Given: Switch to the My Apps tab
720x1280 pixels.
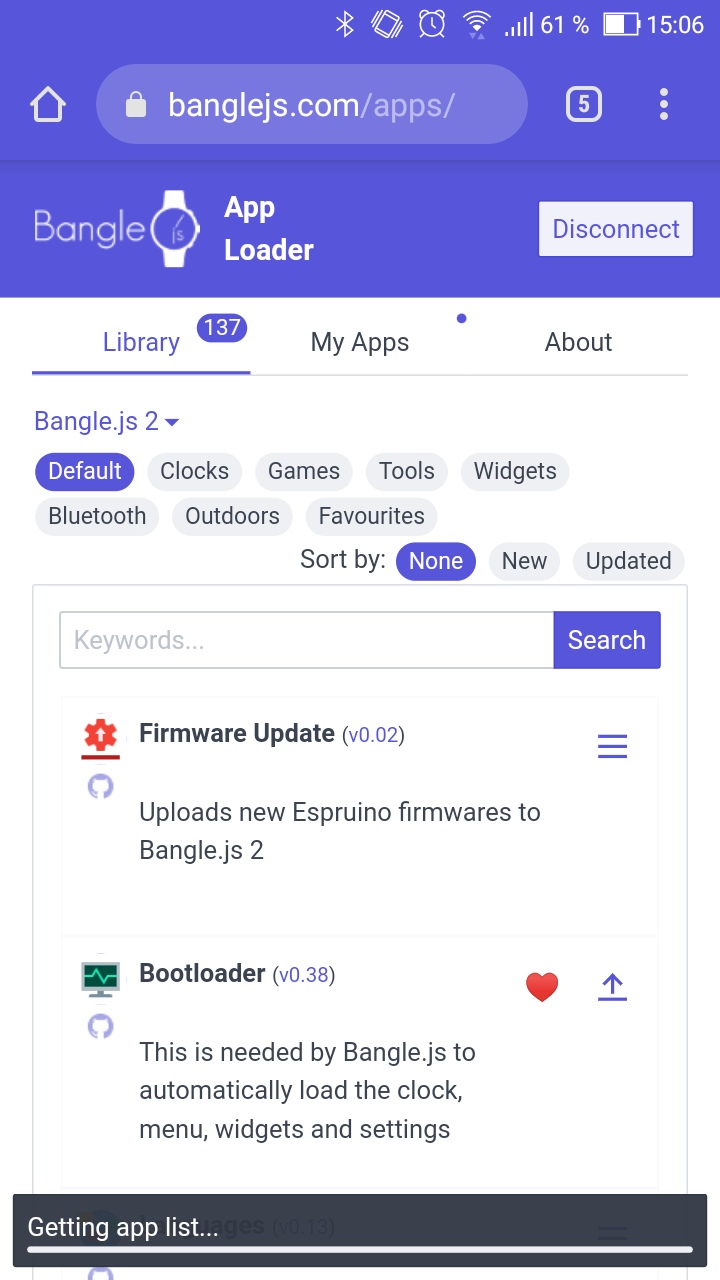Looking at the screenshot, I should pyautogui.click(x=360, y=342).
